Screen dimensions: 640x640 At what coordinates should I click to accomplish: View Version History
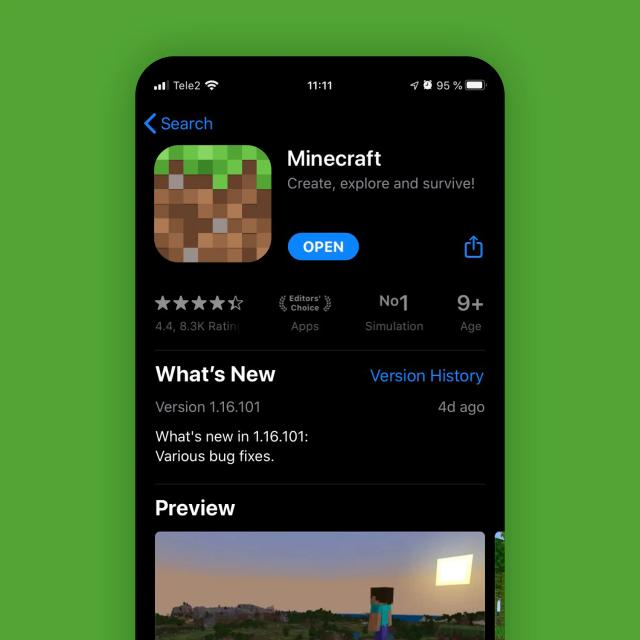pyautogui.click(x=426, y=376)
